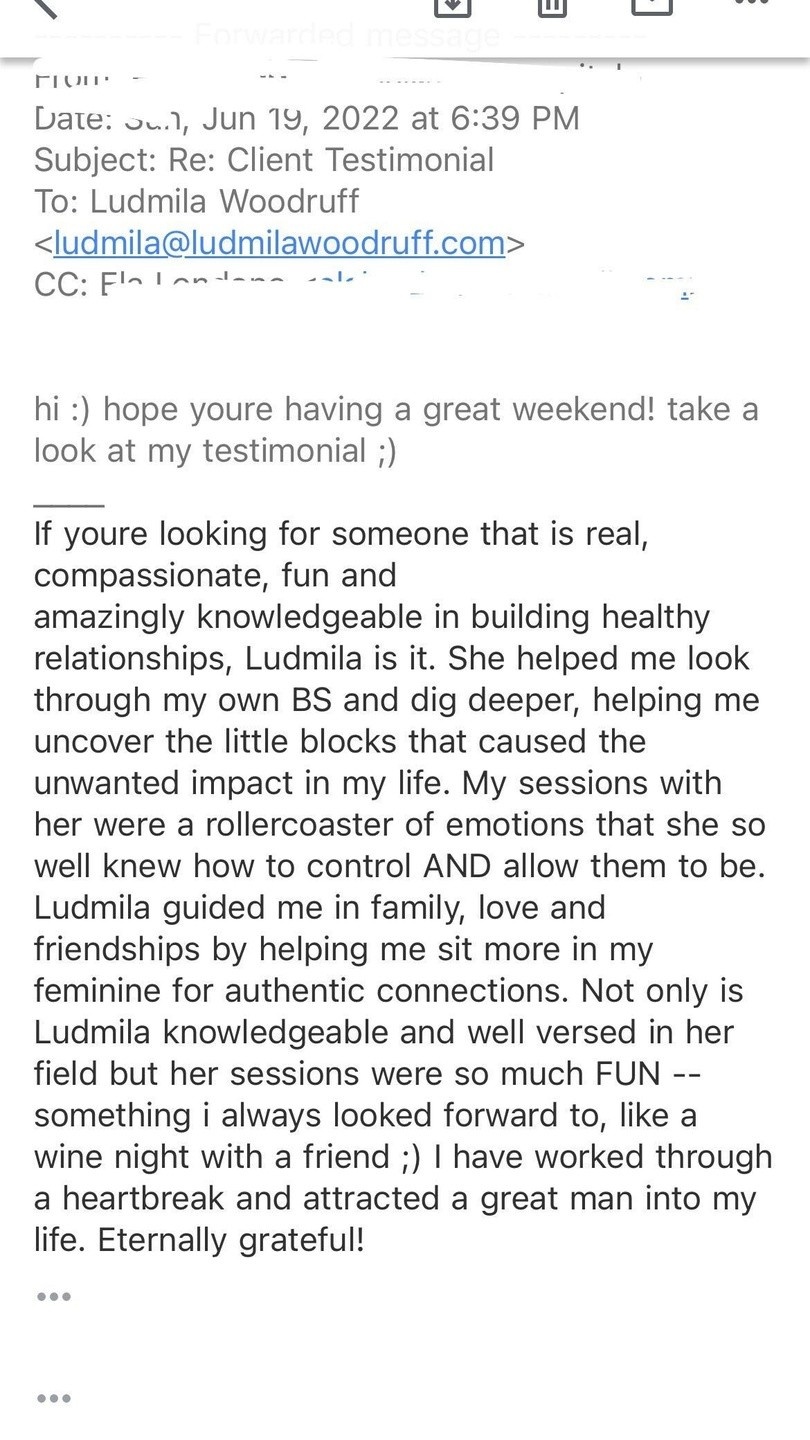Go back using the toolbar arrow
Image resolution: width=810 pixels, height=1440 pixels.
(45, 6)
